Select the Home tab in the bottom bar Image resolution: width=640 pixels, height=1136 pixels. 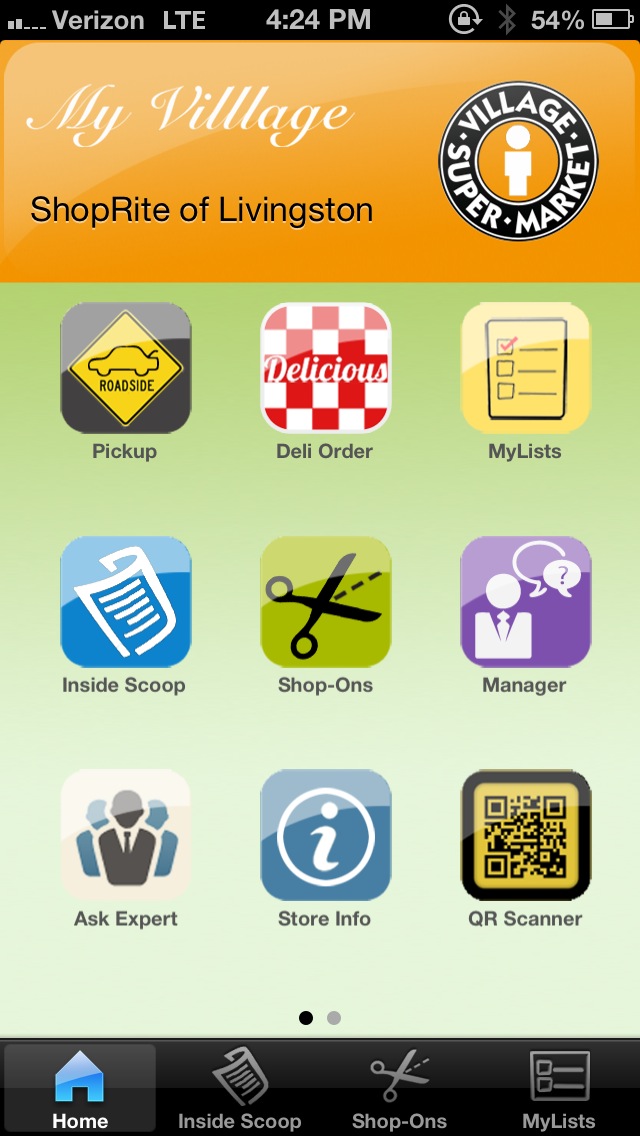(80, 1089)
